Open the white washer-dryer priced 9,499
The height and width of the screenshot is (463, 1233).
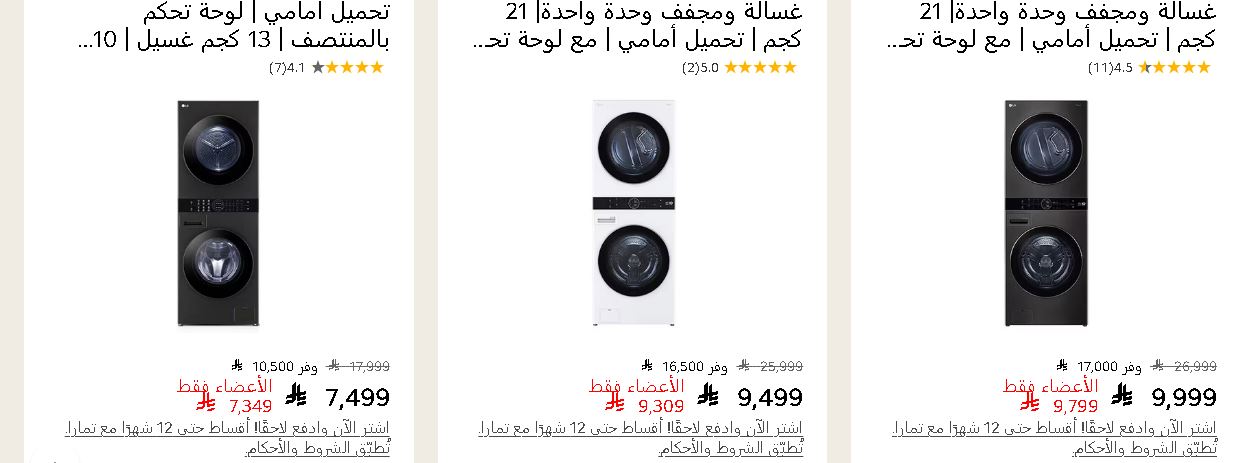coord(632,213)
